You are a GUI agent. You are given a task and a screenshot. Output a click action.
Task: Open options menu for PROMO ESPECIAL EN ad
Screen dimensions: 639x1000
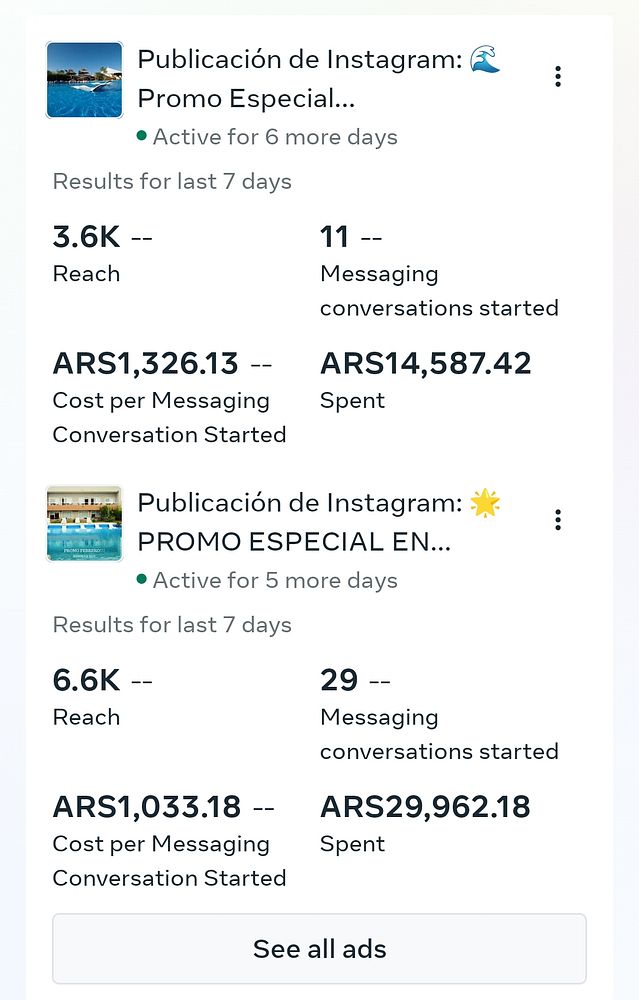click(558, 520)
